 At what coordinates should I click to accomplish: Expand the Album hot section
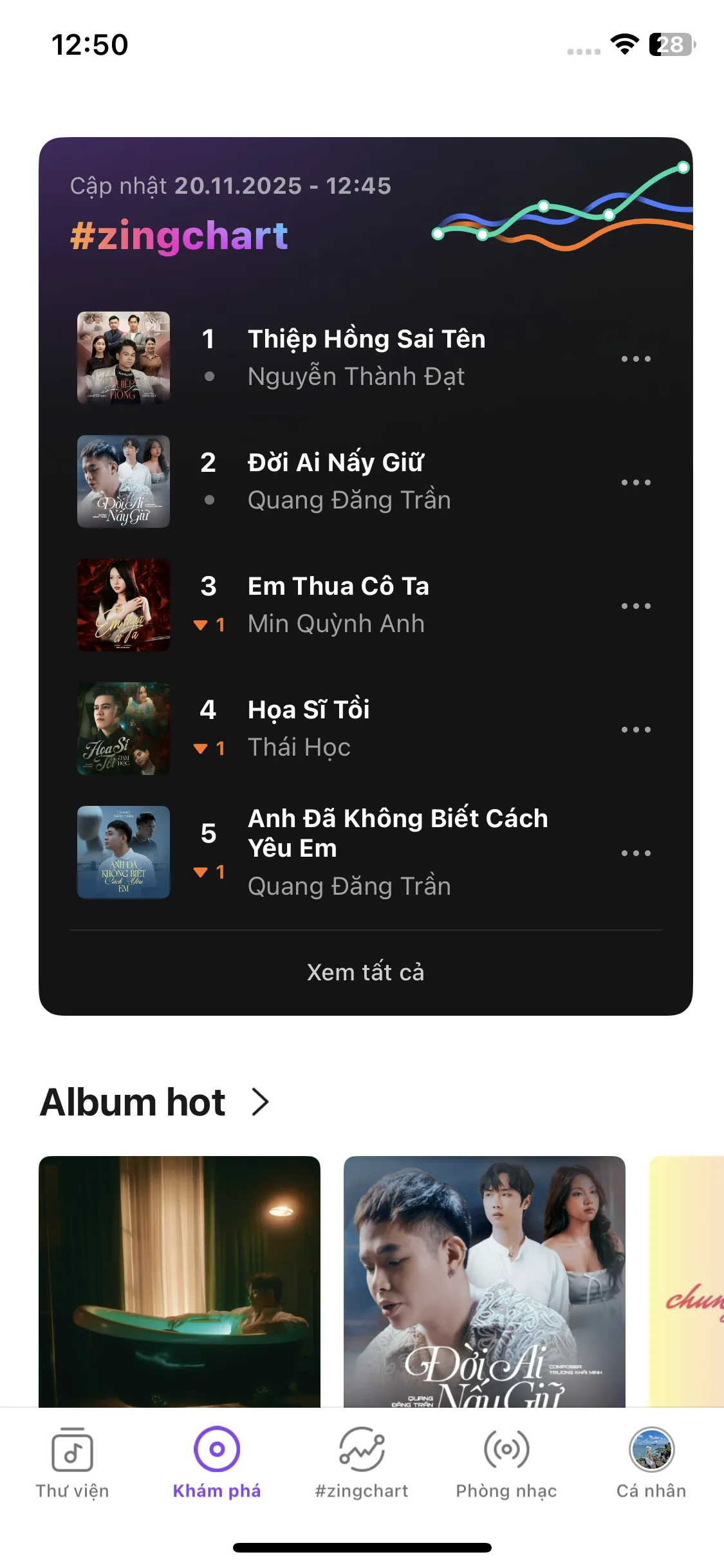point(260,1102)
